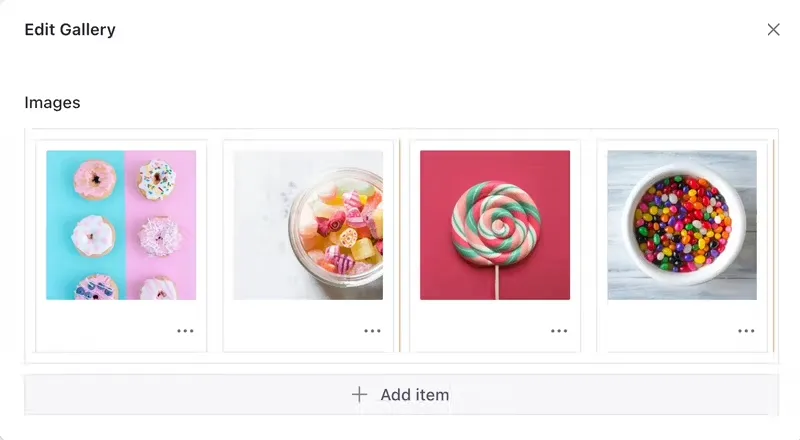Select the lollipop image tile
The width and height of the screenshot is (800, 440).
495,225
